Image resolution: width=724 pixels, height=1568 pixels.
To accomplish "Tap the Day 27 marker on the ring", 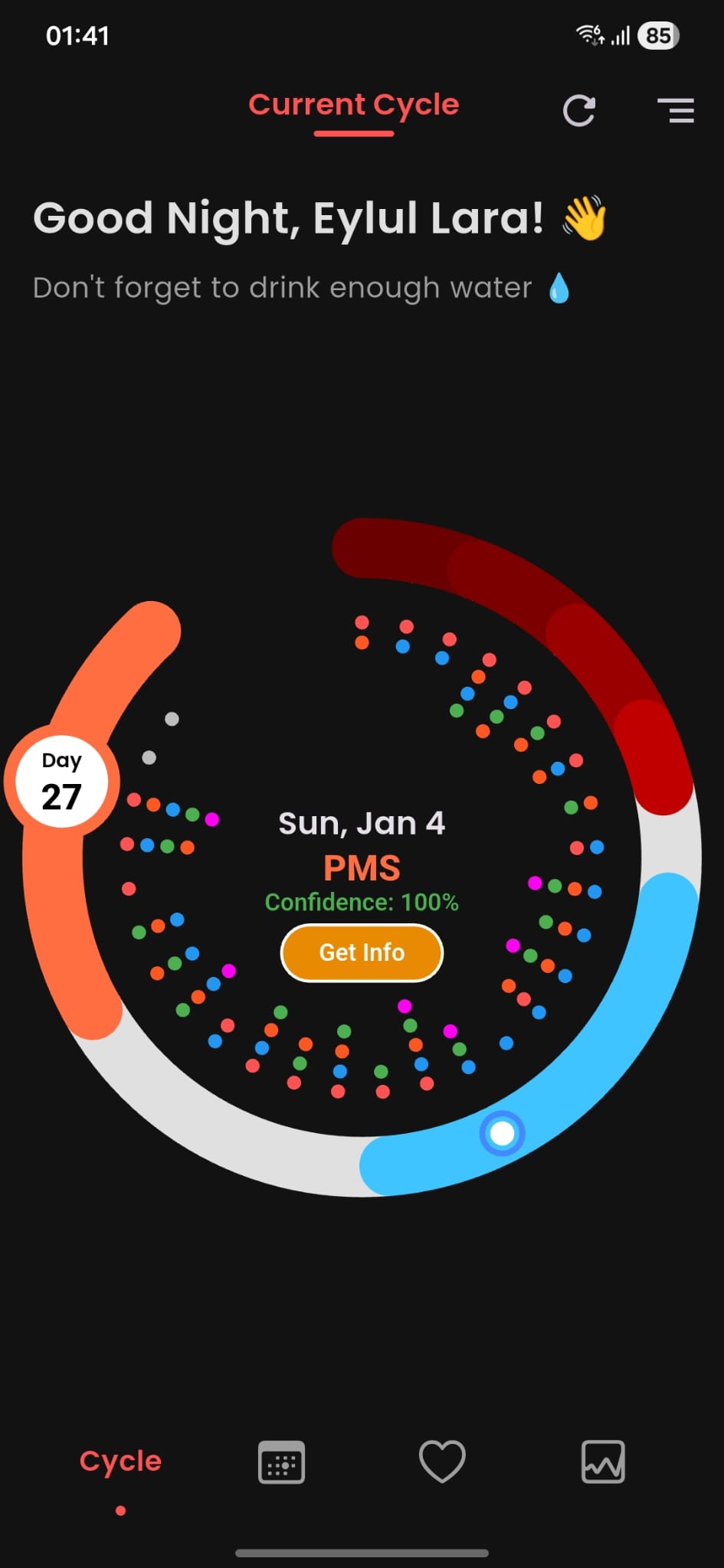I will coord(62,782).
